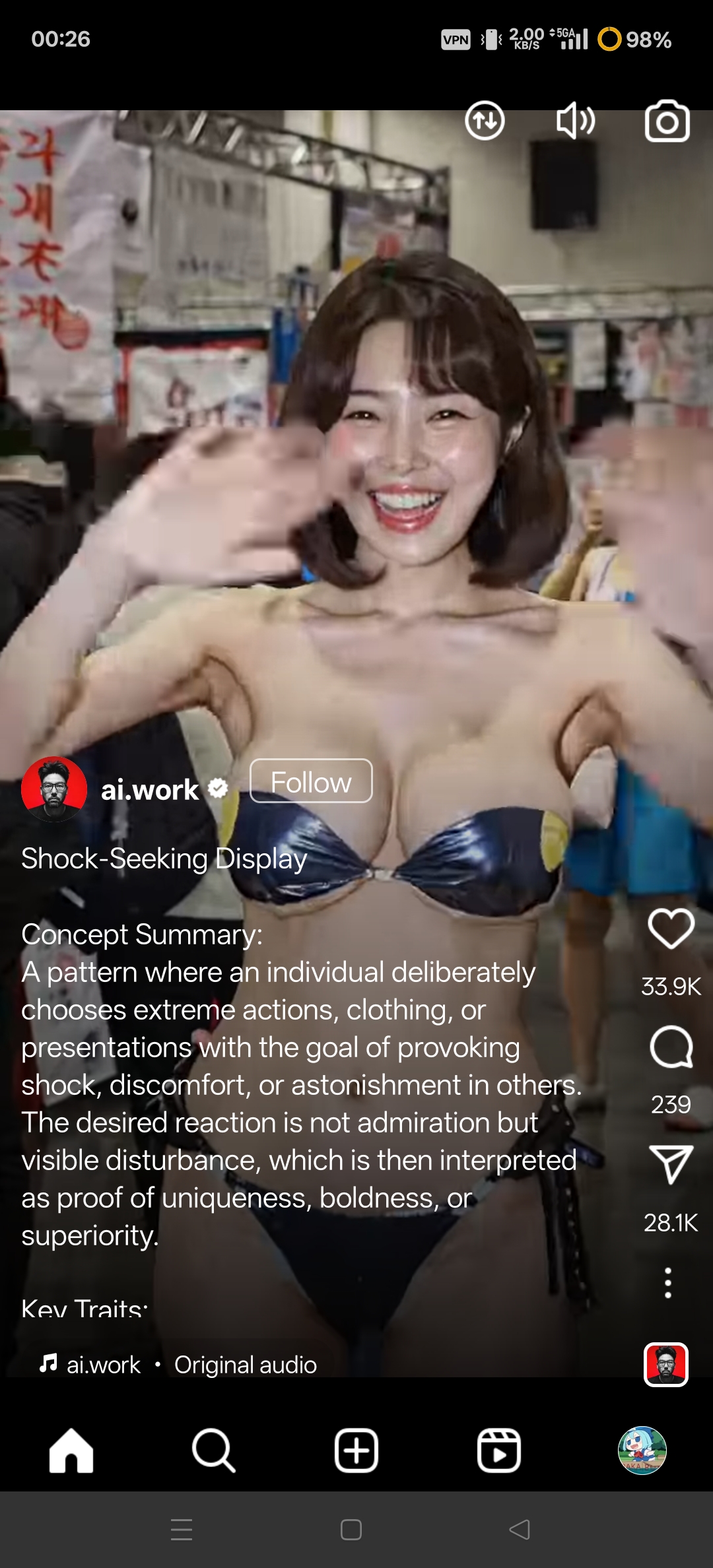
Task: Switch to the Search tab
Action: coord(213,1451)
